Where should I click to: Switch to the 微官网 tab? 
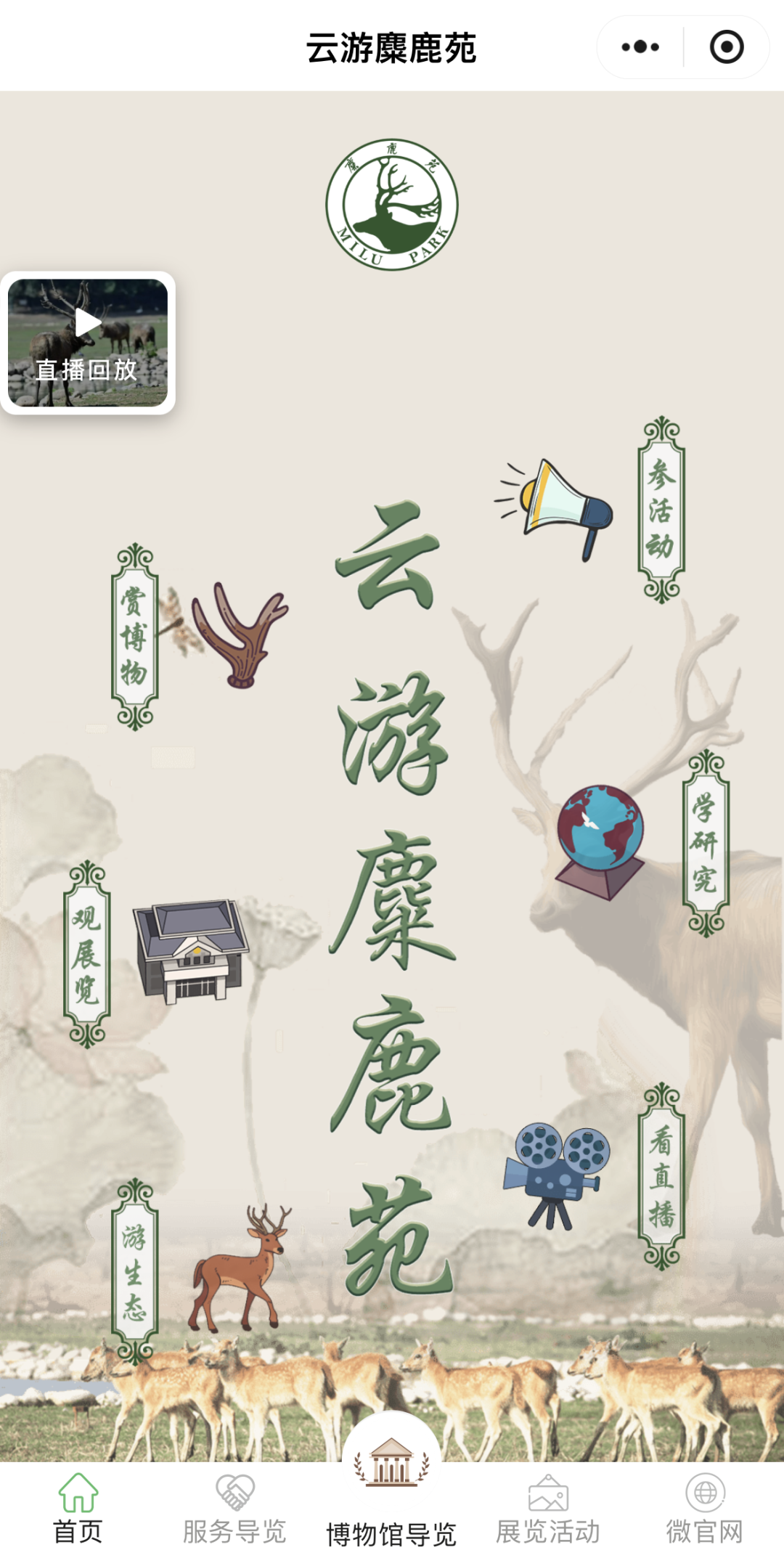point(705,1509)
